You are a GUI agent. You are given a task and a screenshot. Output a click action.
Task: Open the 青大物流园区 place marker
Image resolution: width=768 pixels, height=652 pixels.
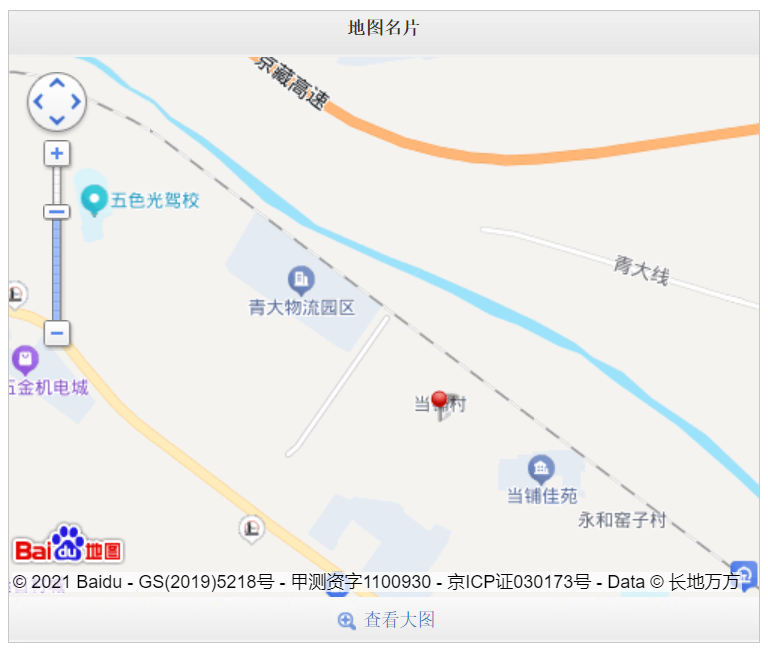301,280
